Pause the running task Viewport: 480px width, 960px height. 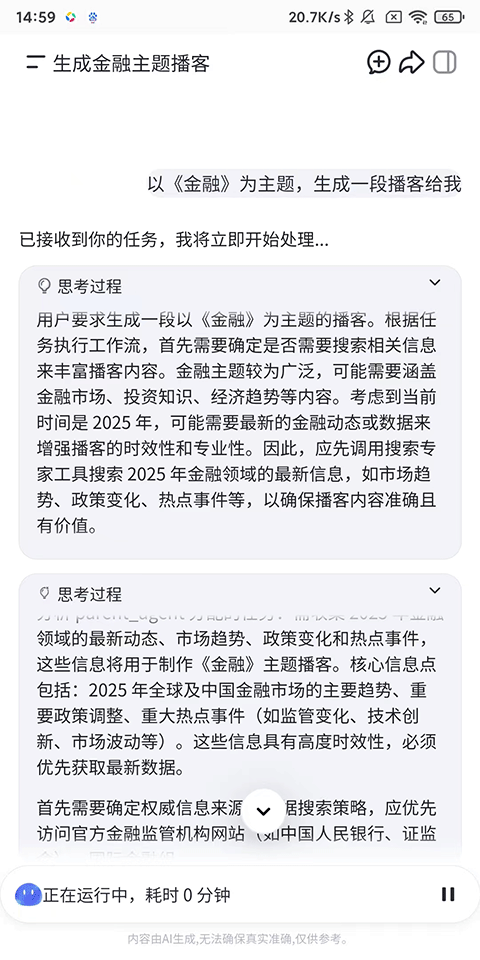pos(448,894)
